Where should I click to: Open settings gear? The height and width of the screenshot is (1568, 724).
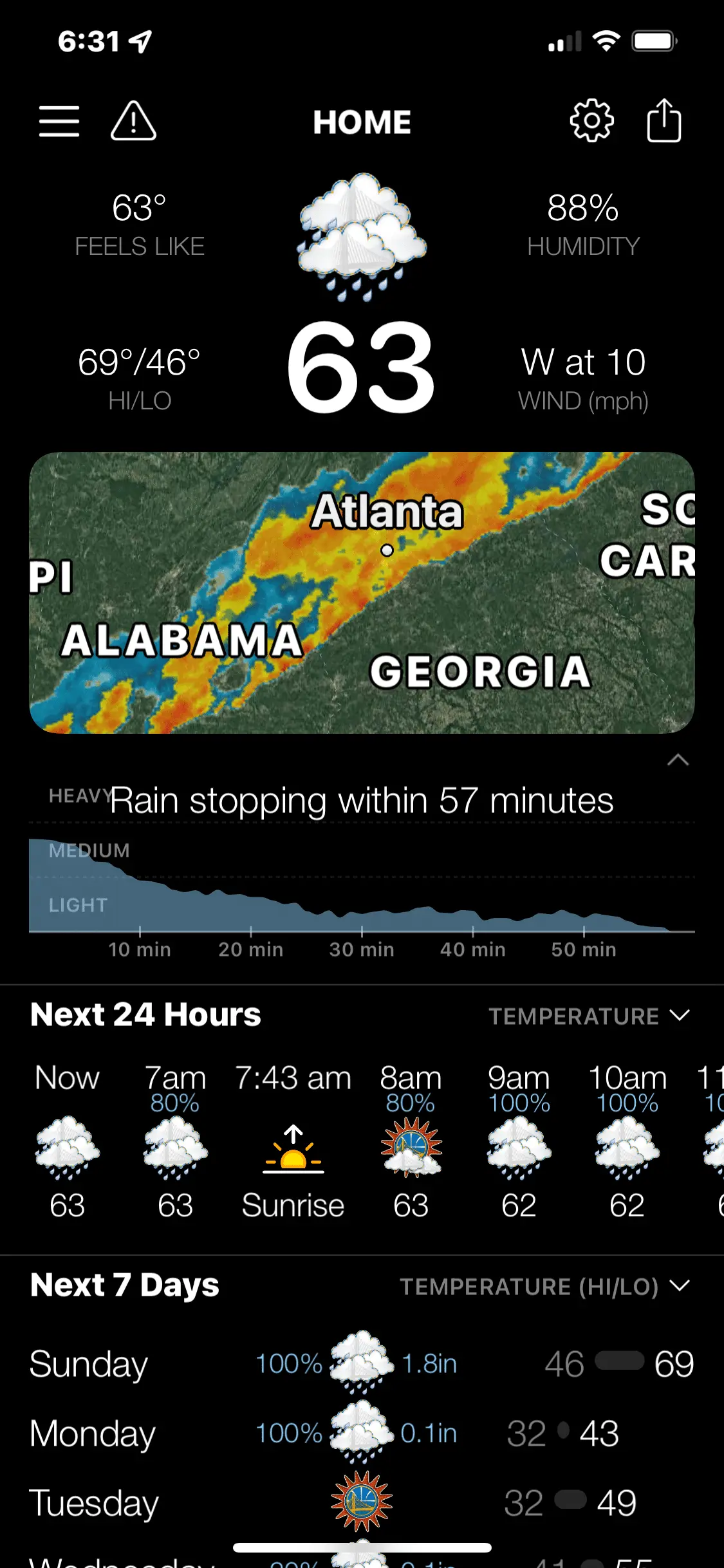pos(591,121)
